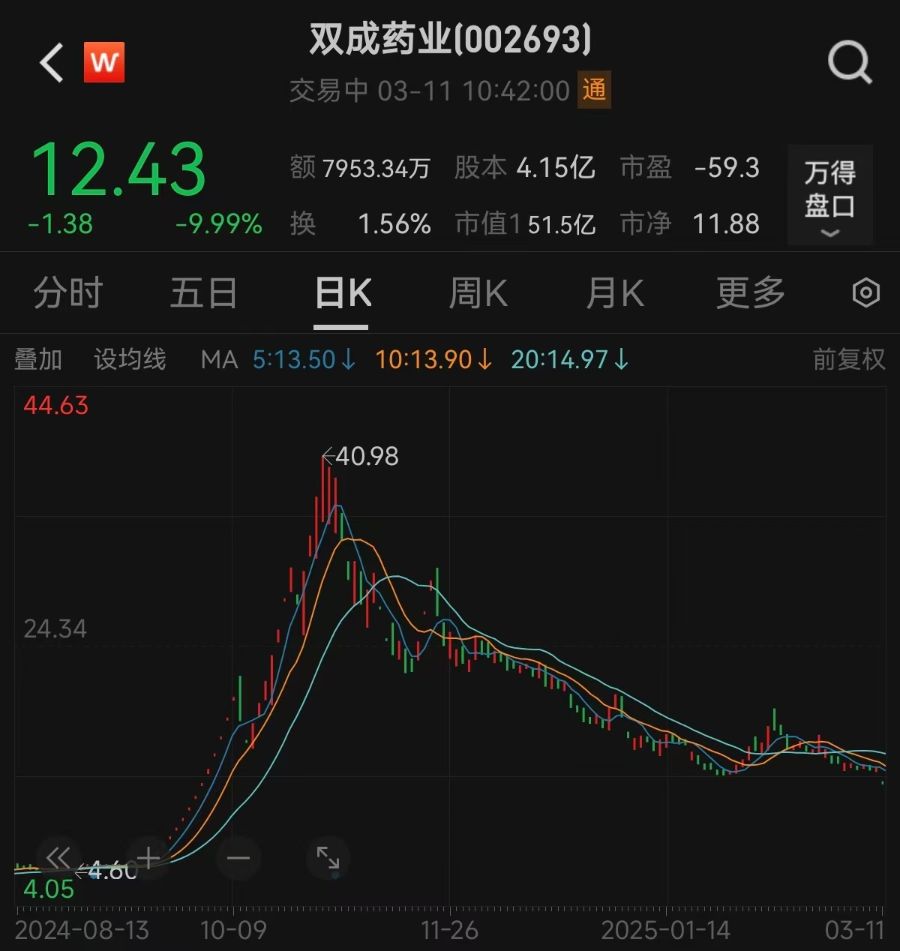Zoom out the chart with minus button
900x951 pixels.
coord(238,858)
